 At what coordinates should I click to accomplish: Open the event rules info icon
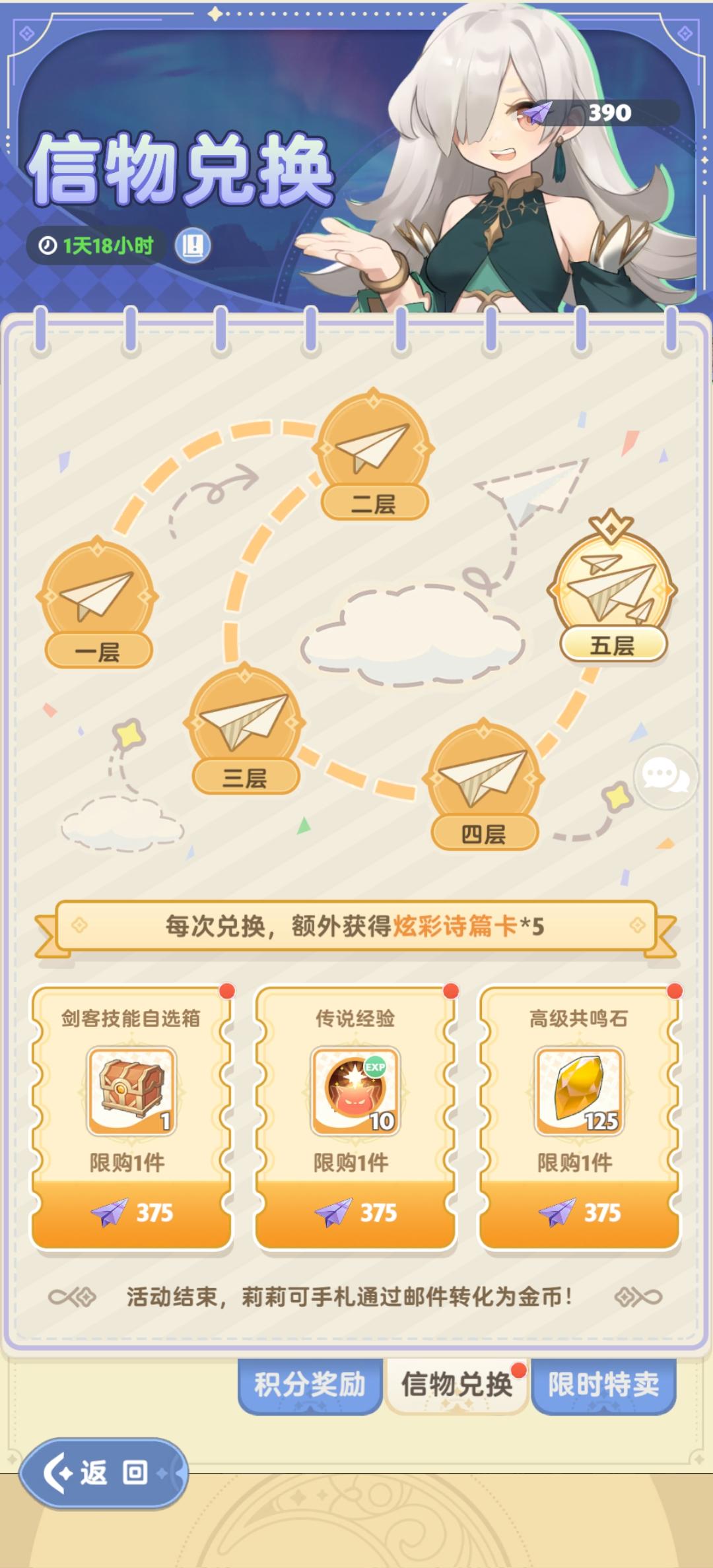(x=192, y=245)
